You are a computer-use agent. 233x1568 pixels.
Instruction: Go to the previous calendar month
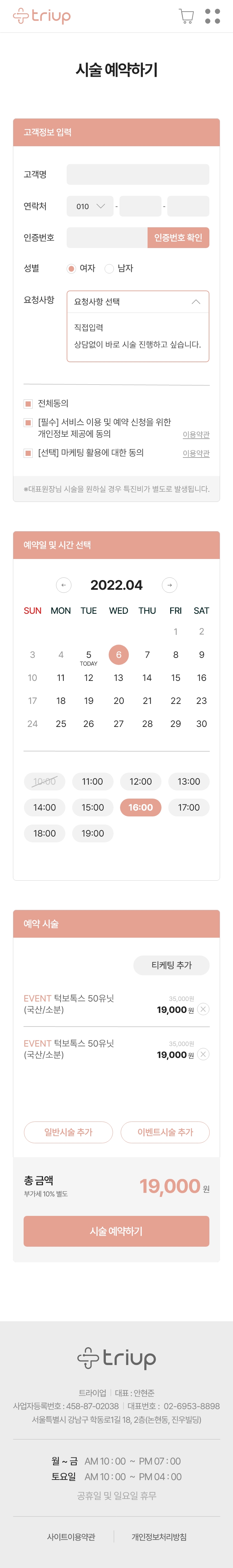coord(64,585)
